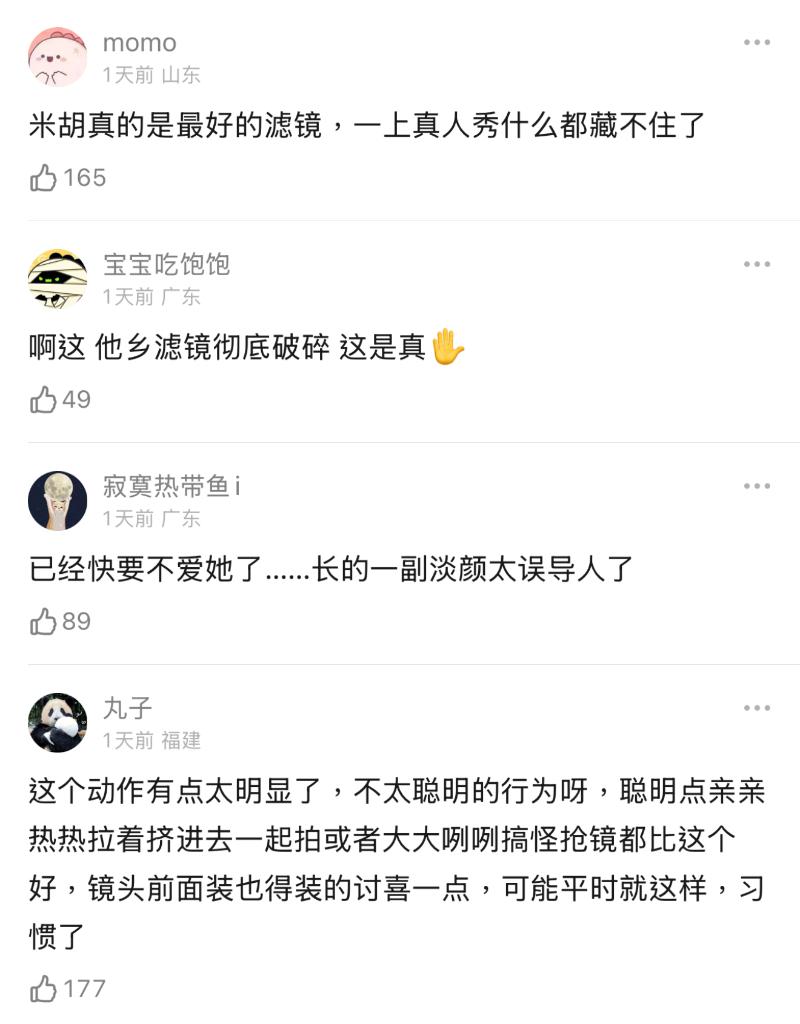The image size is (800, 1024).
Task: Open the username 寂寞热带鱼i
Action: click(171, 487)
